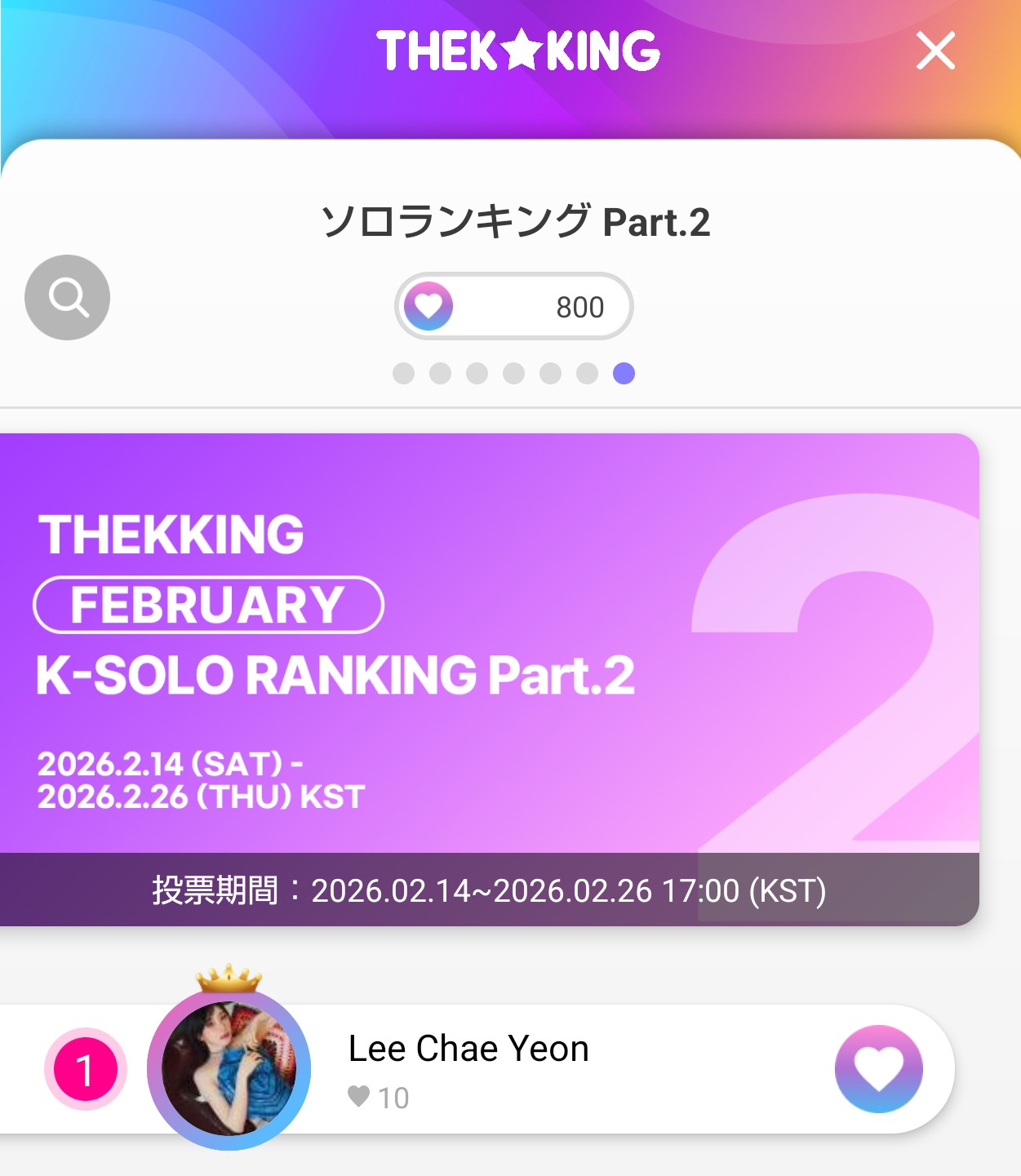Jump to the first page indicator dot
The image size is (1021, 1176).
[x=403, y=374]
